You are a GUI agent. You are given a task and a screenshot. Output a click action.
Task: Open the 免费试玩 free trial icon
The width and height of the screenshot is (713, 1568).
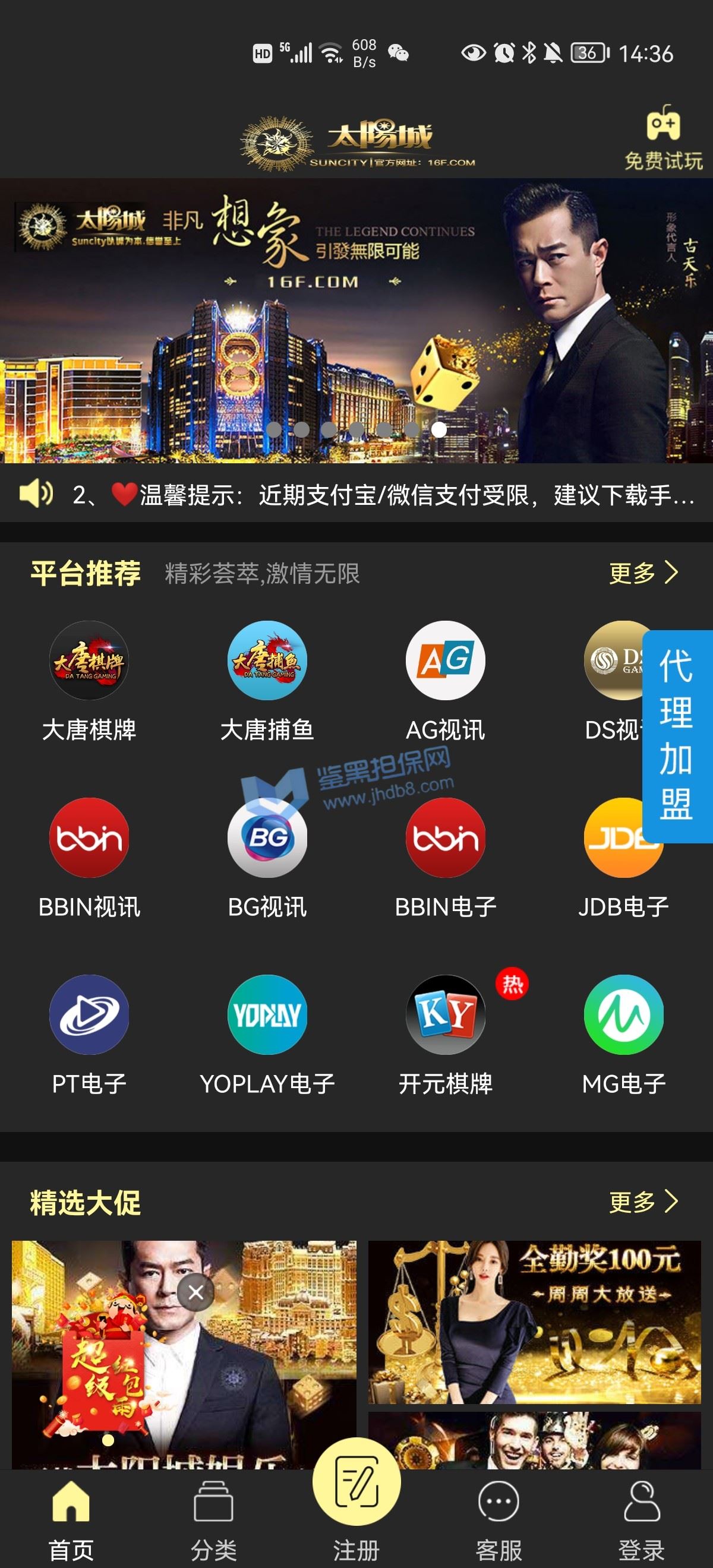click(x=663, y=138)
